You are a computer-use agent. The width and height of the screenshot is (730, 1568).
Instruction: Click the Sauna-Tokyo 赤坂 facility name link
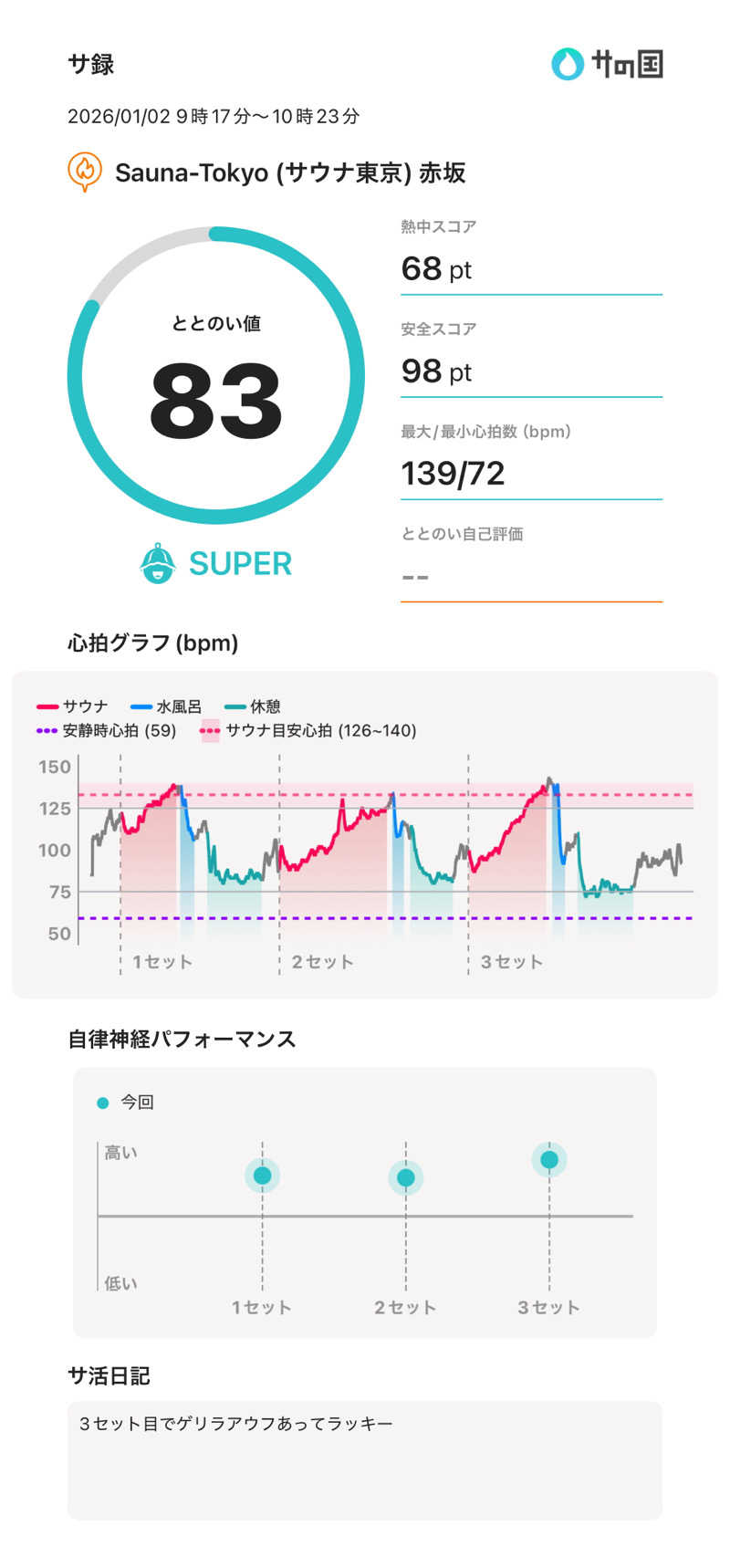click(289, 173)
